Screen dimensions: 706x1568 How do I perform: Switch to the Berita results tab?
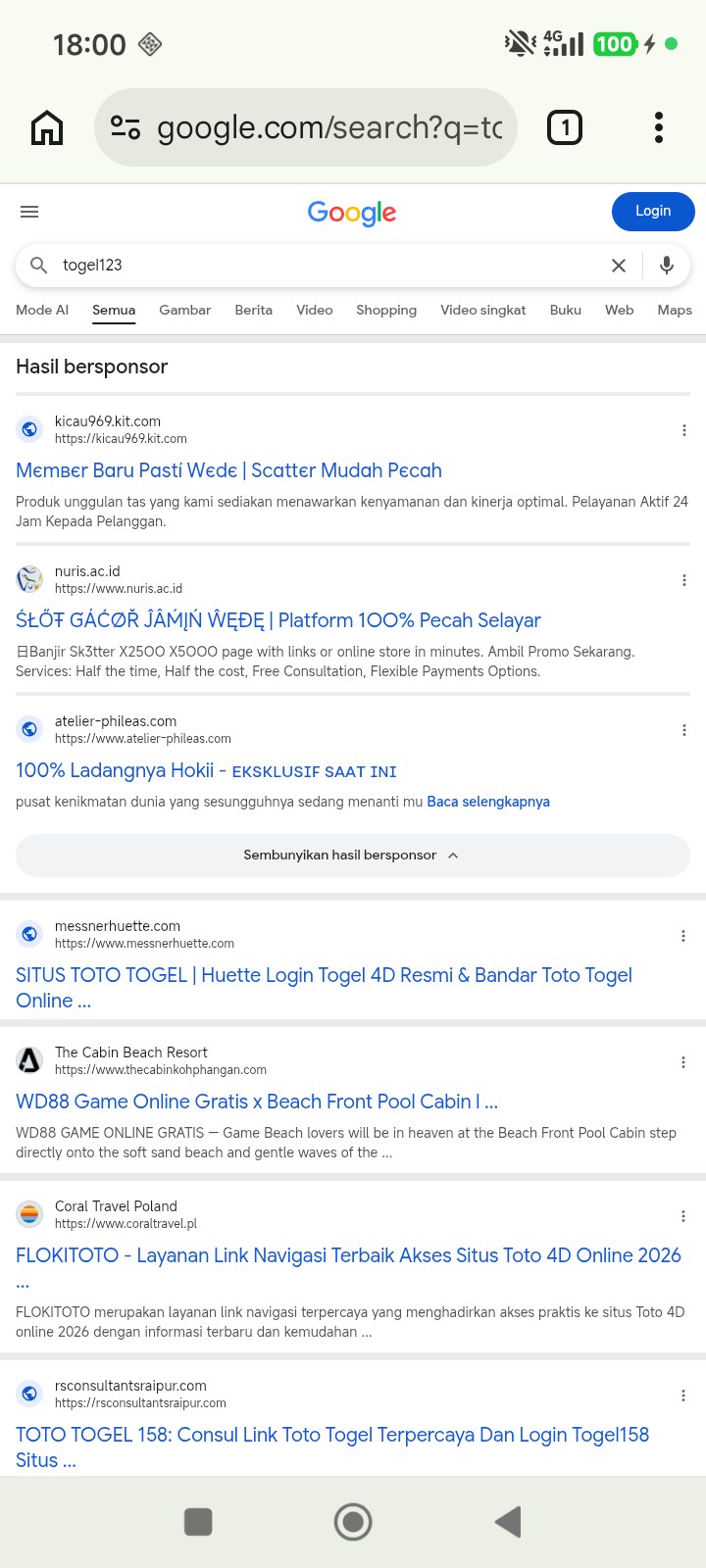point(254,310)
